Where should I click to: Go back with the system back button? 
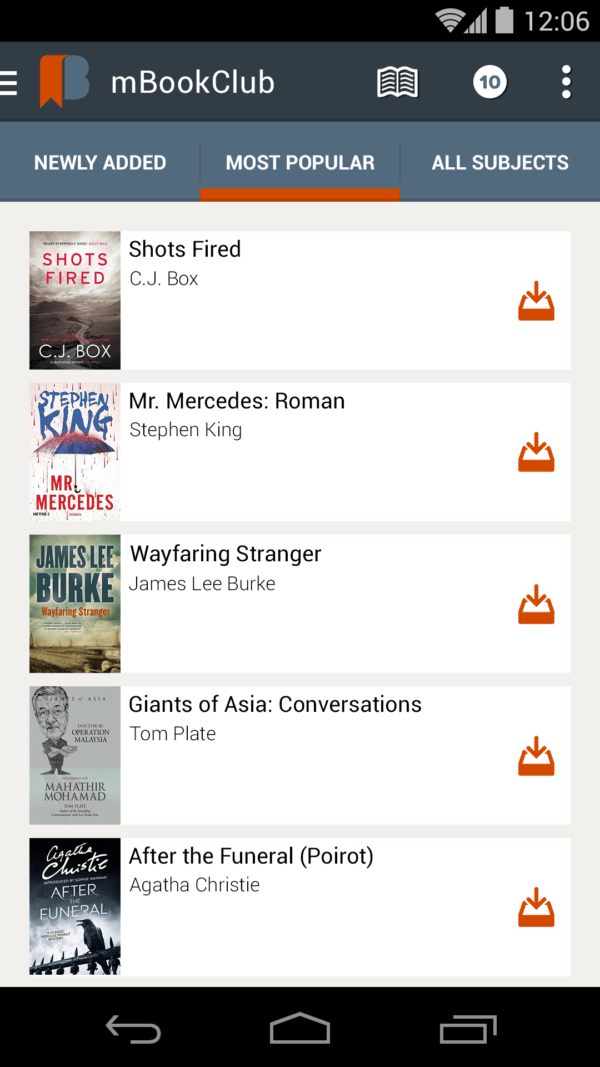coord(133,1028)
